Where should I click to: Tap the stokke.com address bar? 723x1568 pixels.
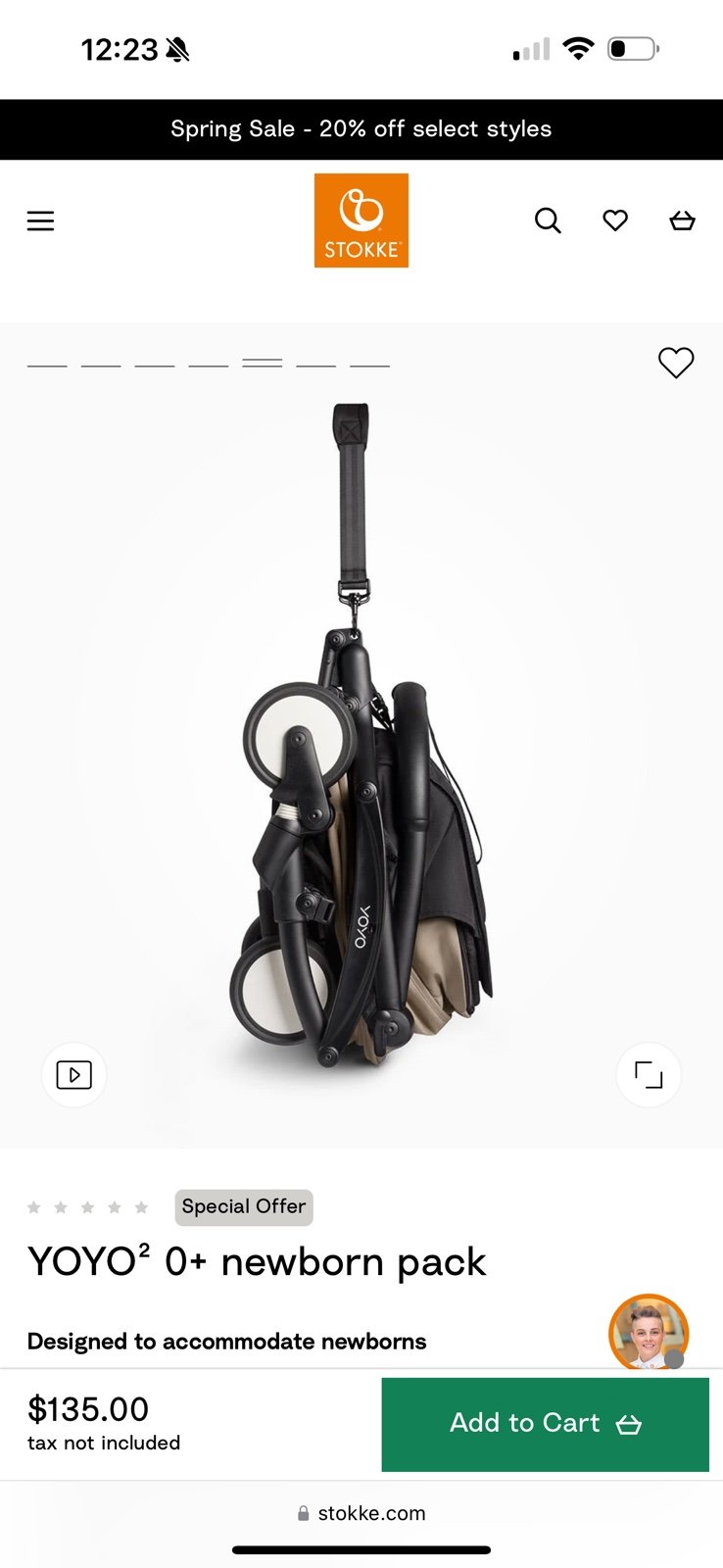click(x=361, y=1513)
